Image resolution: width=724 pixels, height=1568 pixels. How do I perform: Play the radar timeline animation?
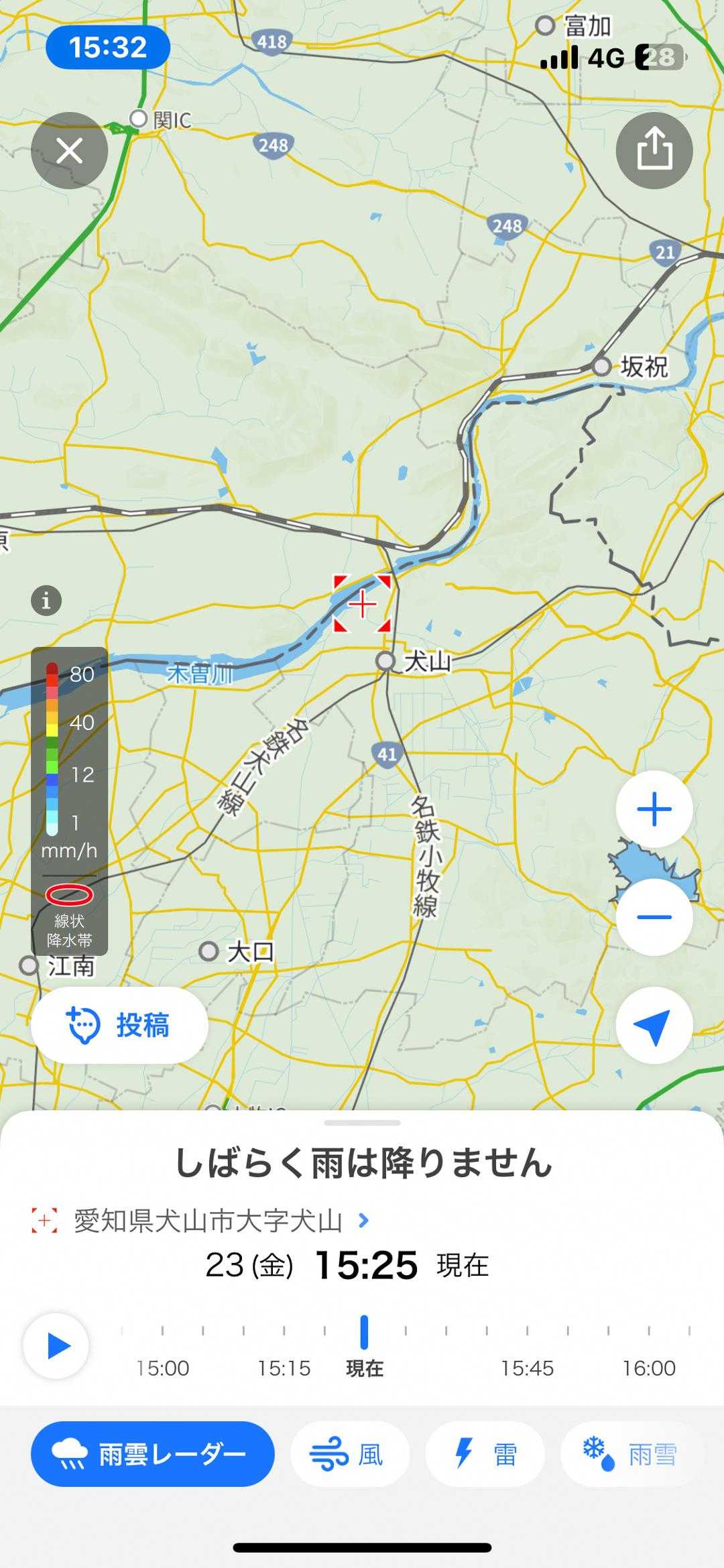[56, 1345]
